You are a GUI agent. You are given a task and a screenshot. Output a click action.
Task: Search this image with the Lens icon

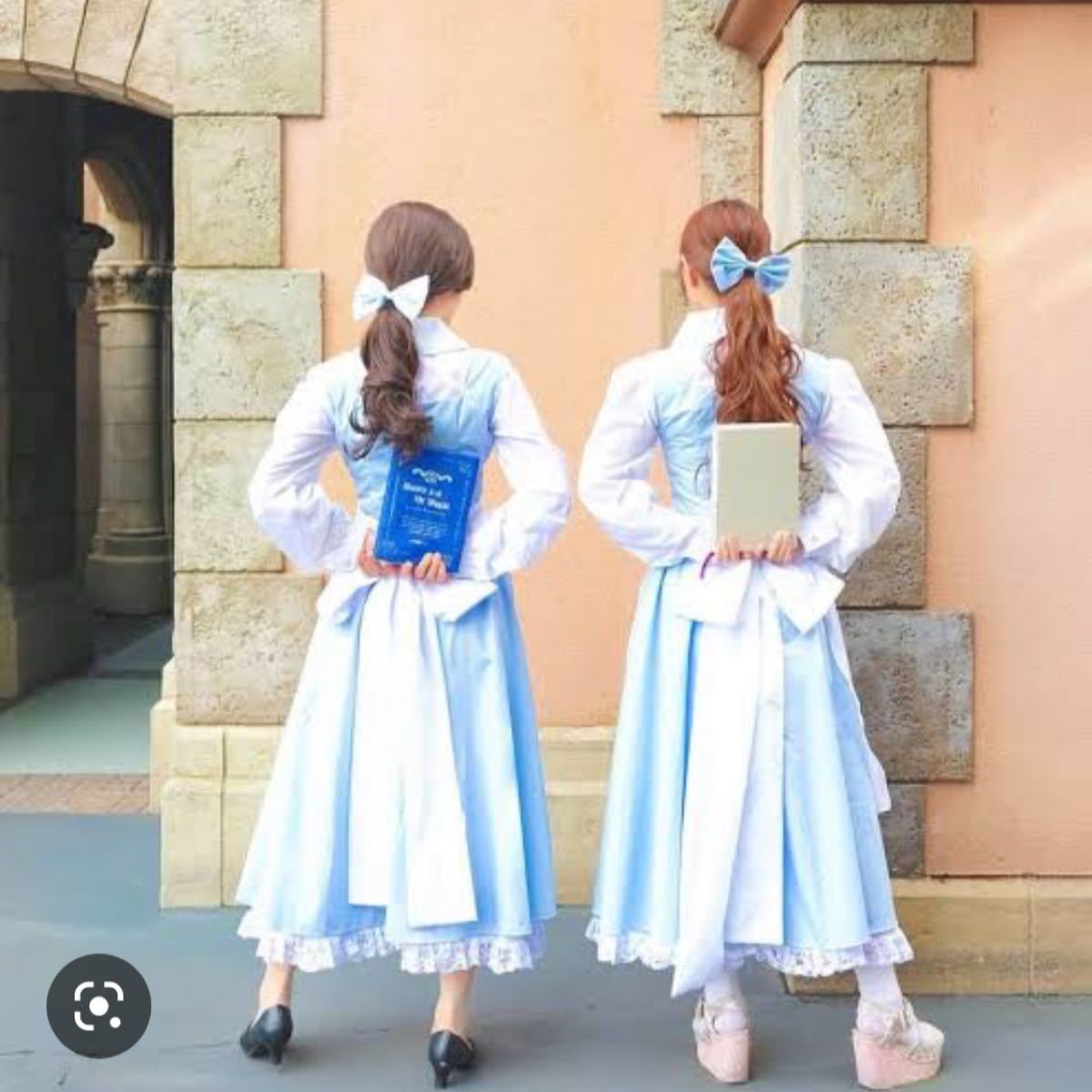coord(98,1006)
